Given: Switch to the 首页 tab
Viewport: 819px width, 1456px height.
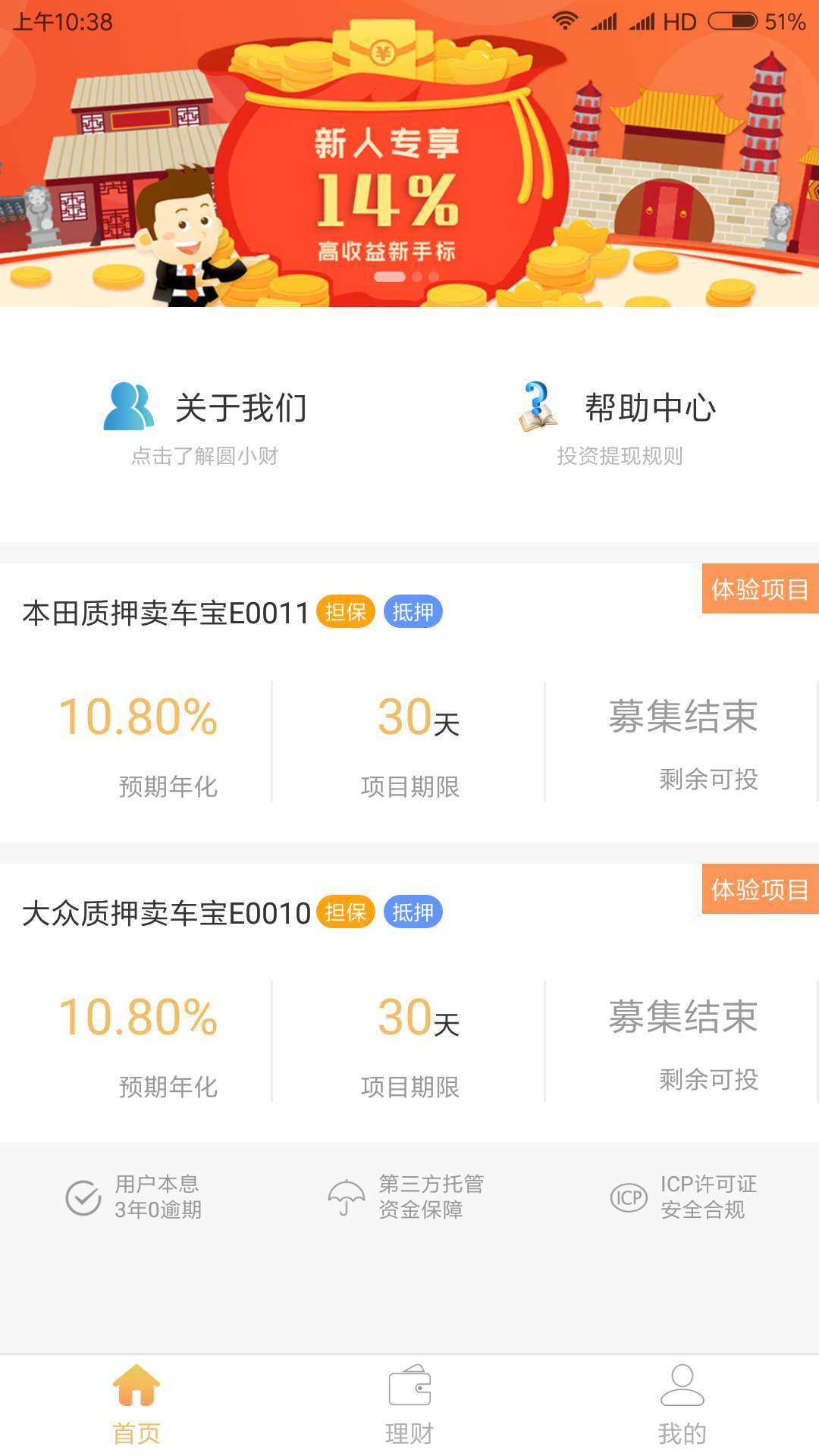Looking at the screenshot, I should coord(136,1404).
